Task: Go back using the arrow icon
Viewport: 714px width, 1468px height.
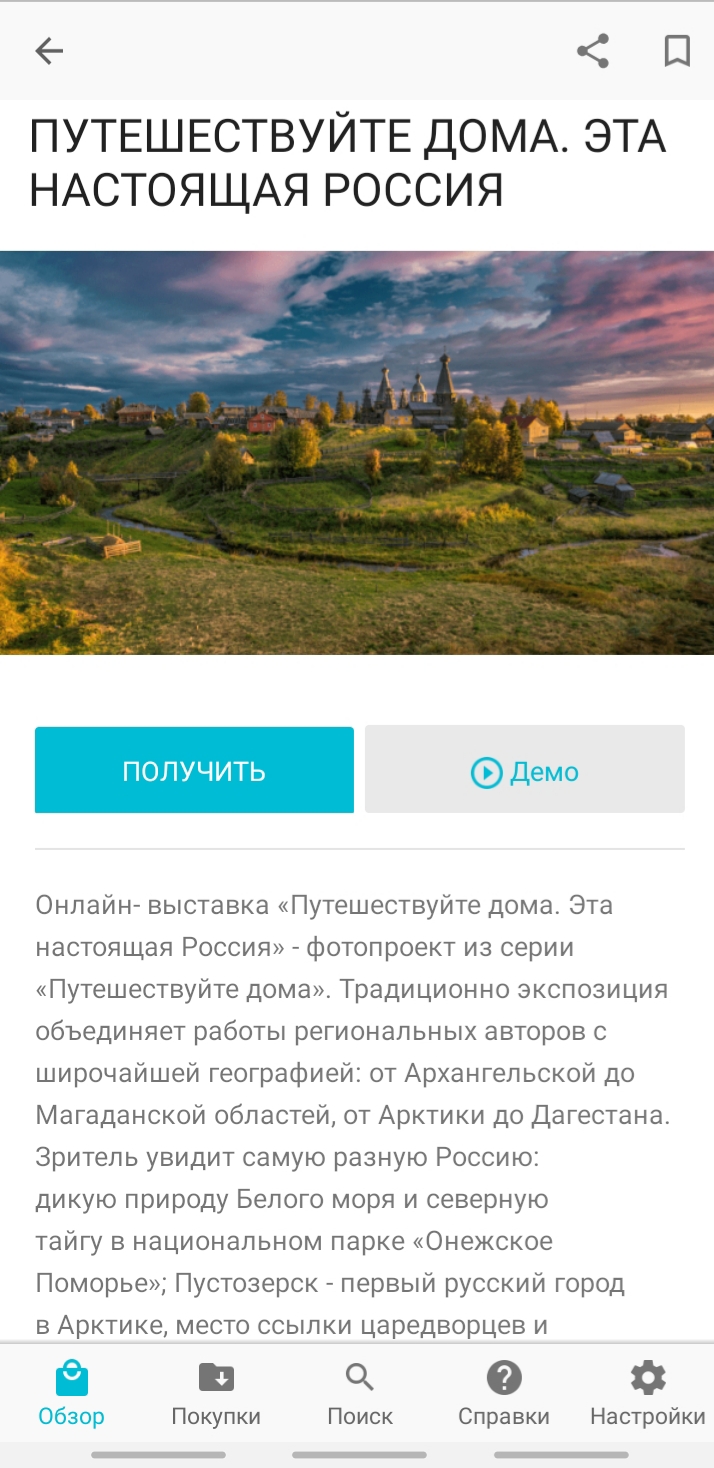Action: coord(49,51)
